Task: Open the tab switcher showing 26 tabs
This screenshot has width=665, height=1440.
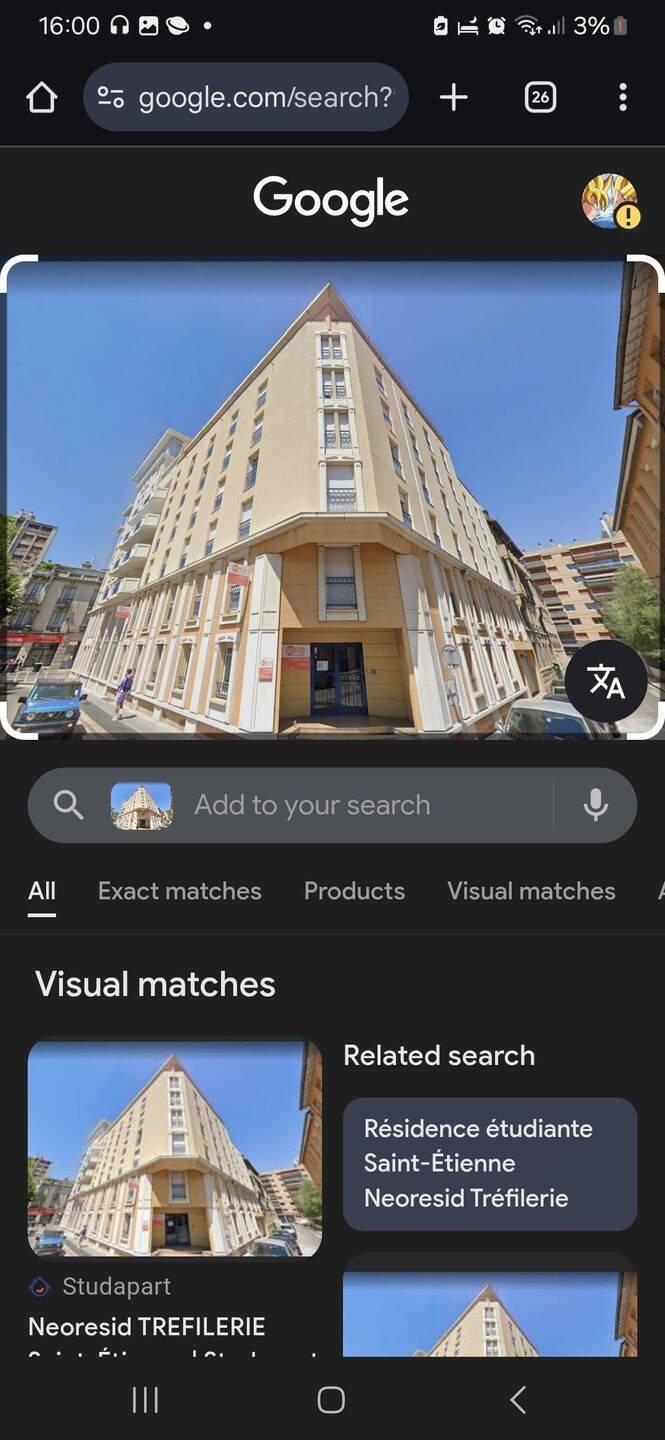Action: click(x=540, y=97)
